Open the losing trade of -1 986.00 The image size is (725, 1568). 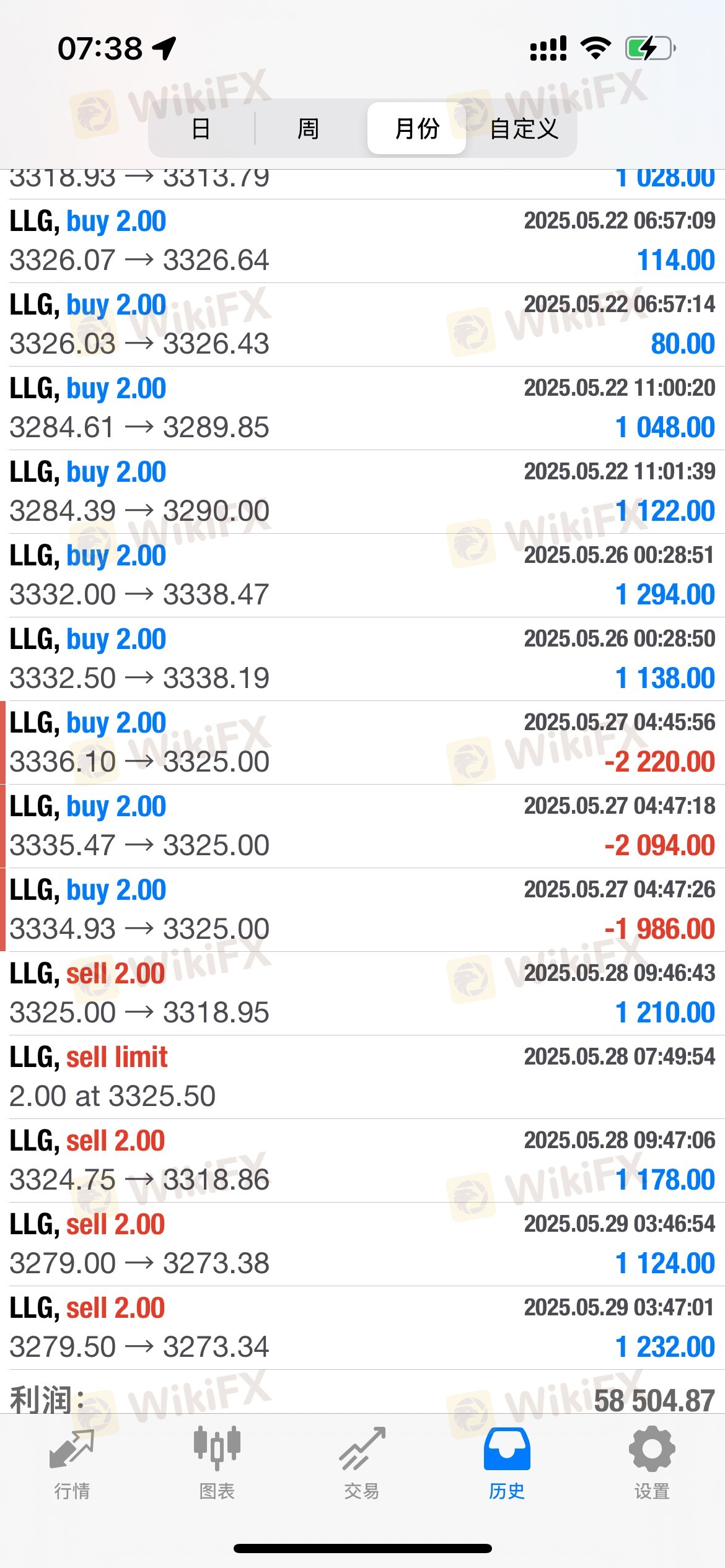pyautogui.click(x=362, y=910)
